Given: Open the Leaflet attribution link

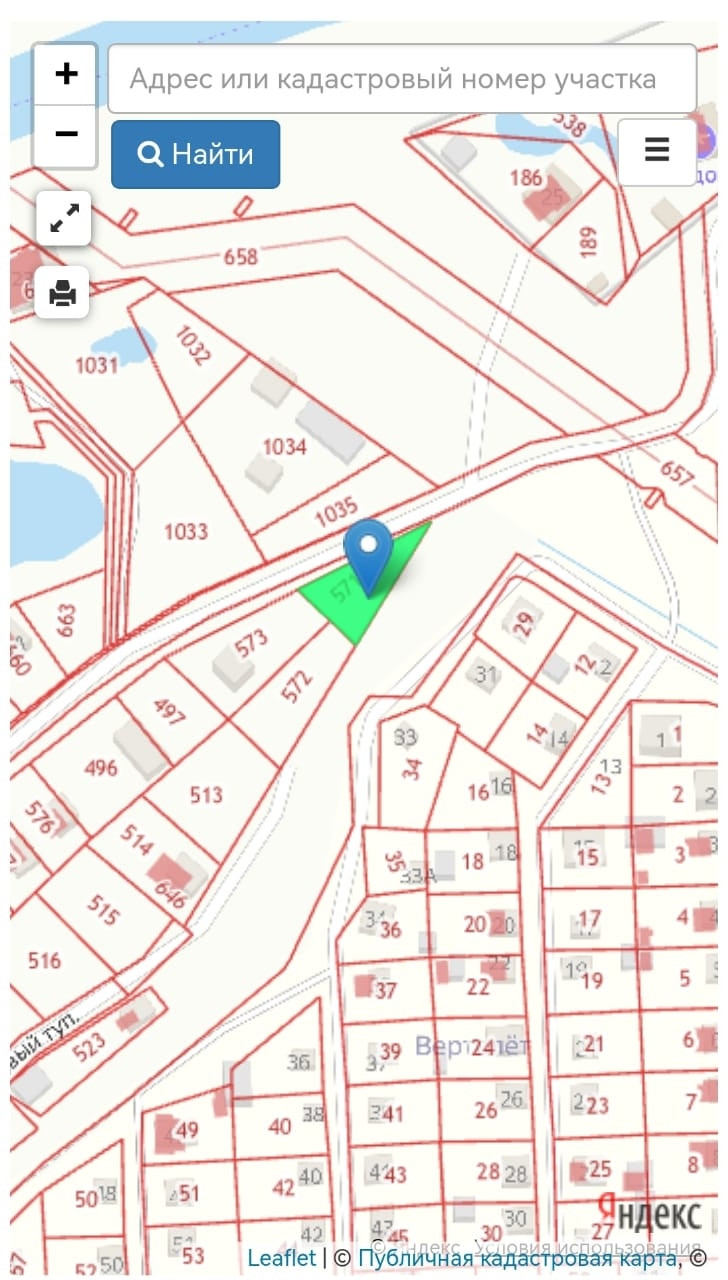Looking at the screenshot, I should 281,1258.
